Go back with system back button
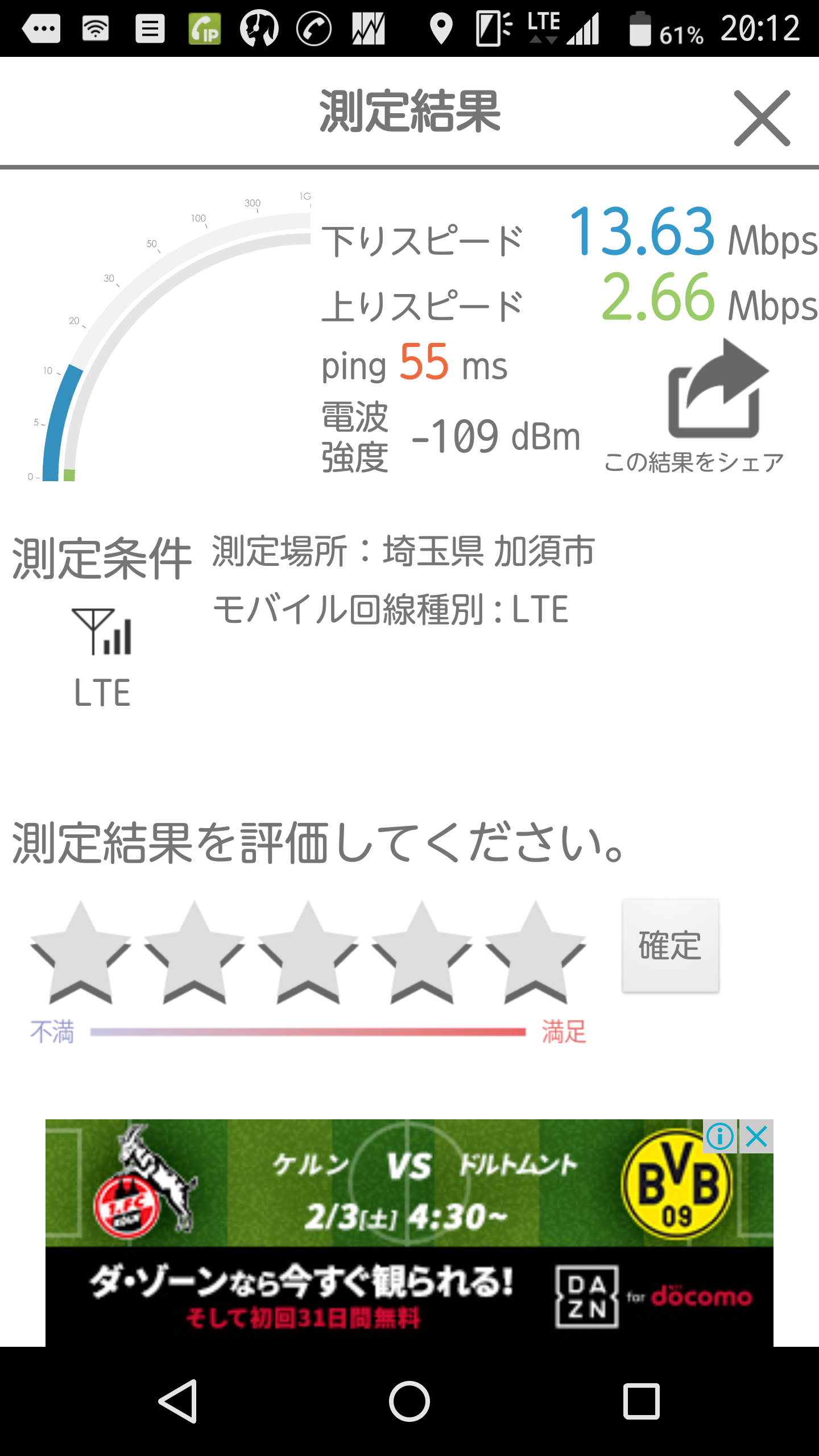The image size is (819, 1456). click(179, 1401)
